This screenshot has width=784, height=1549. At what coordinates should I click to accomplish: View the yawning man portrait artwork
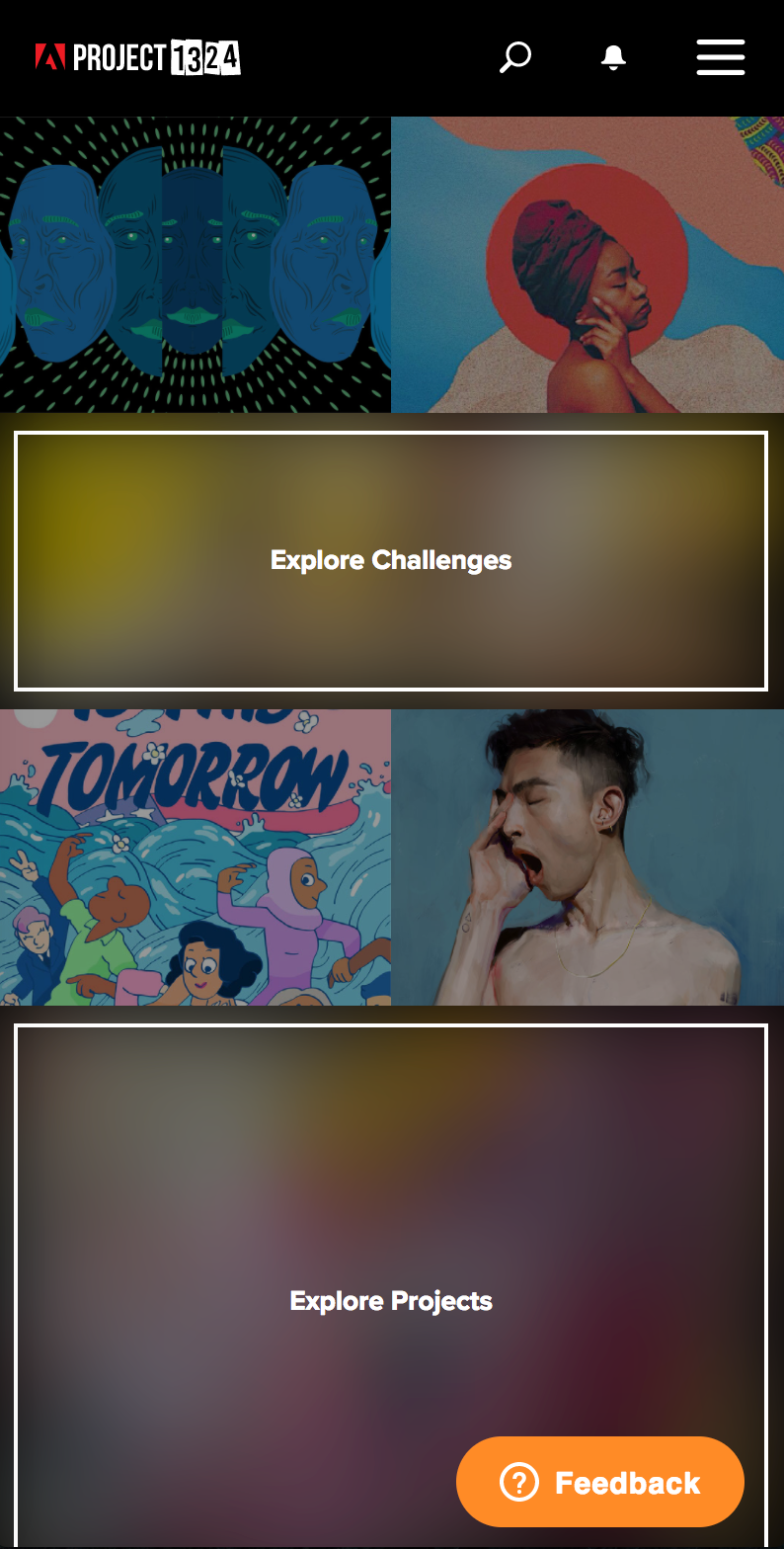(x=588, y=857)
